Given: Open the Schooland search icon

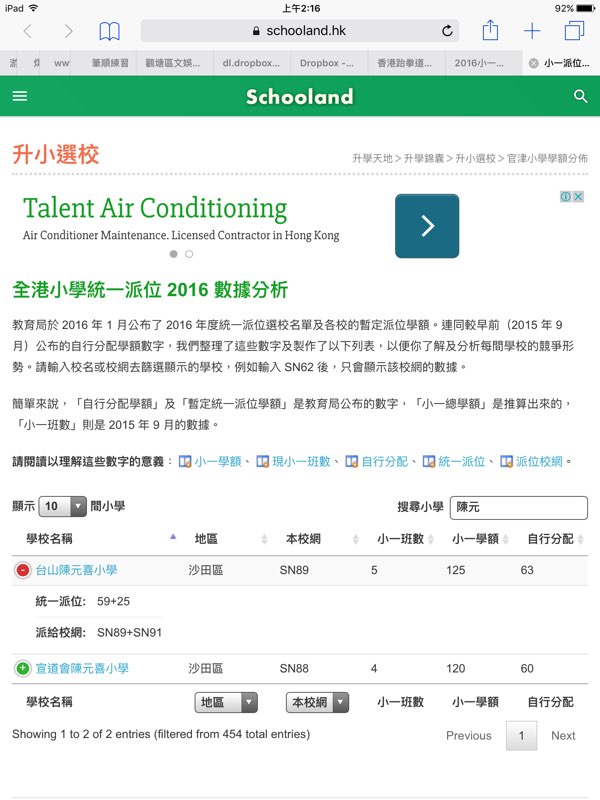Looking at the screenshot, I should coord(581,97).
